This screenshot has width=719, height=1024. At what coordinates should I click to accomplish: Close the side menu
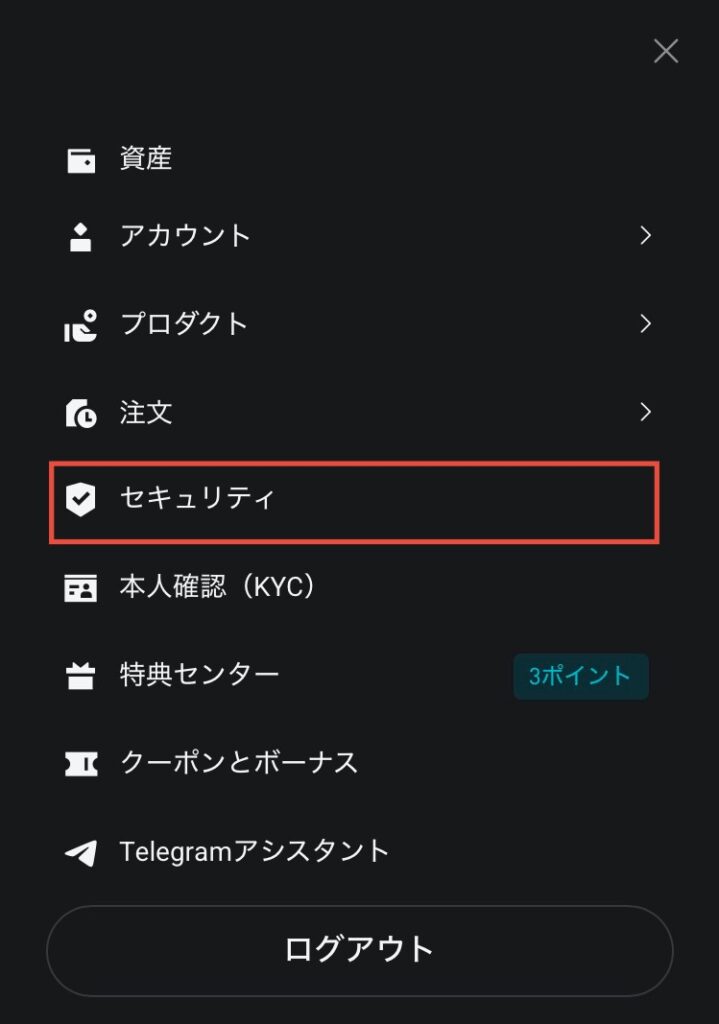point(665,51)
